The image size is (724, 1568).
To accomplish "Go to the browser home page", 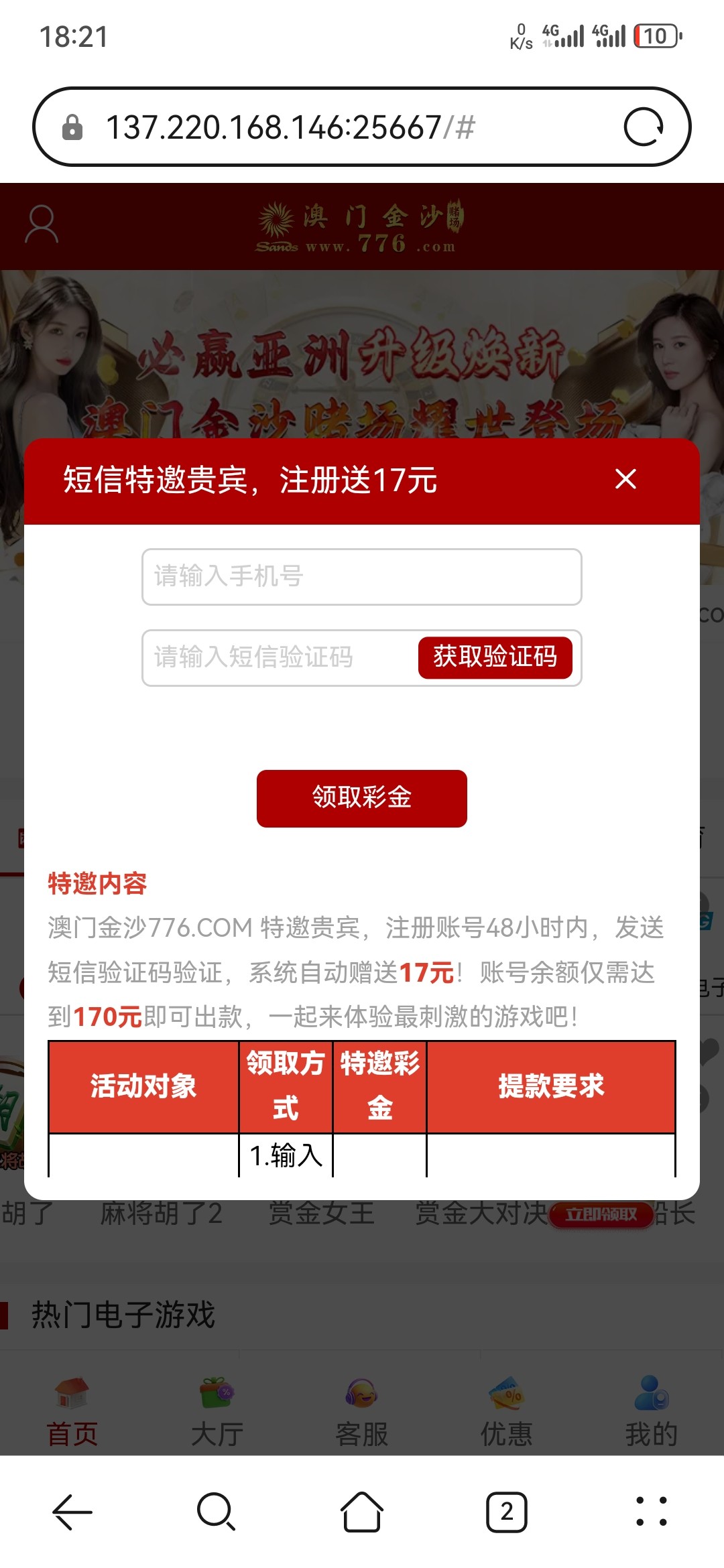I will [x=361, y=1512].
